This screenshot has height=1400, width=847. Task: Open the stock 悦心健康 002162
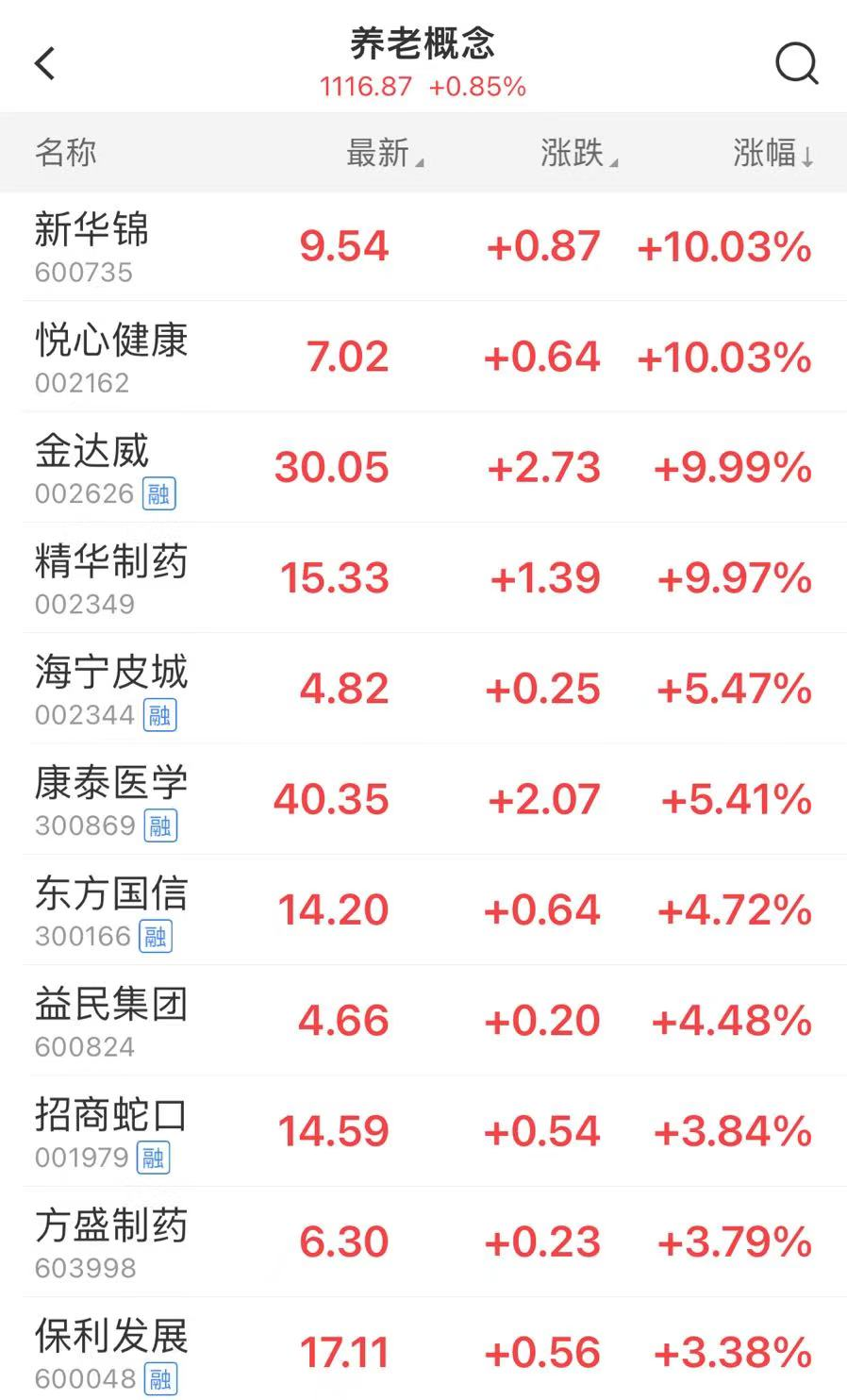click(423, 358)
